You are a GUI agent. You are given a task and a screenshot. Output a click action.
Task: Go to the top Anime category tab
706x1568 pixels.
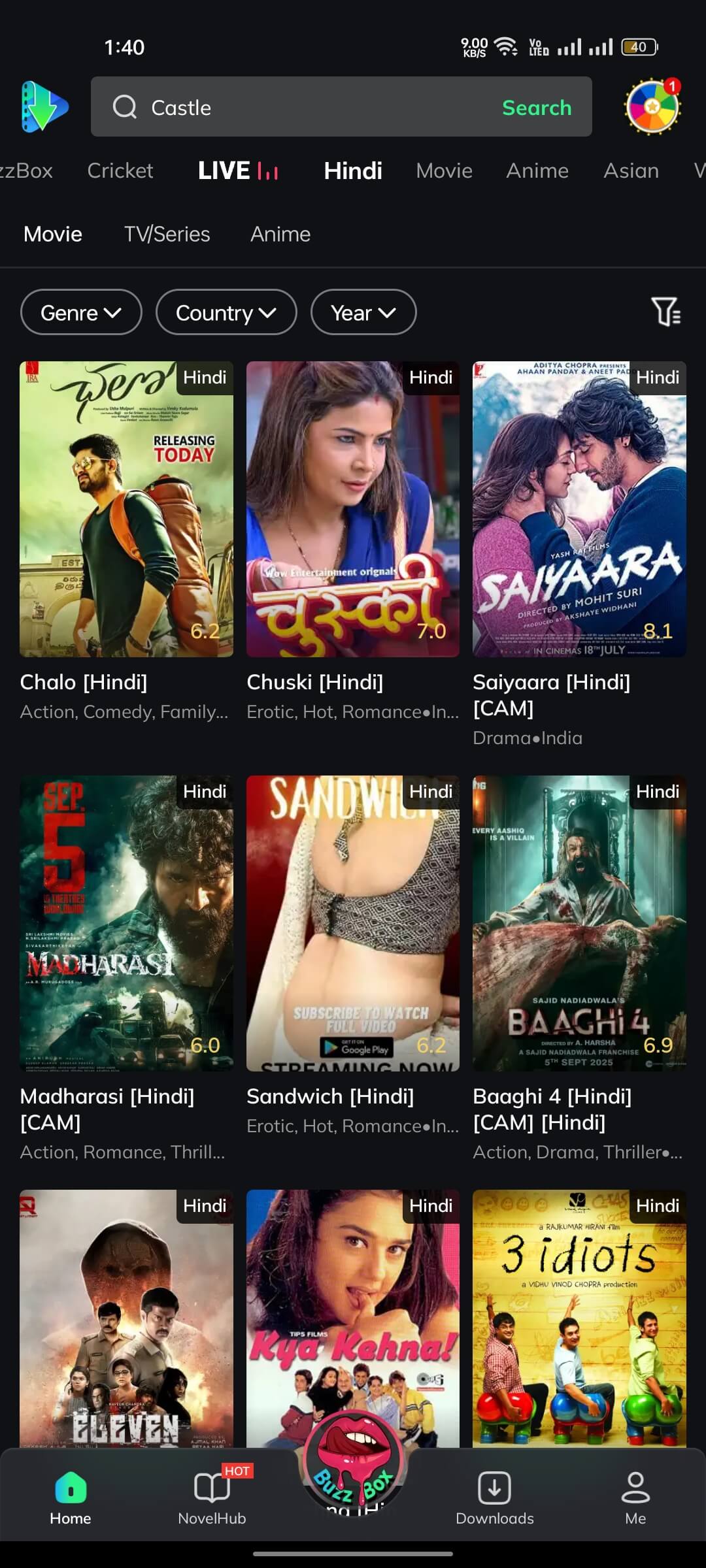tap(537, 171)
